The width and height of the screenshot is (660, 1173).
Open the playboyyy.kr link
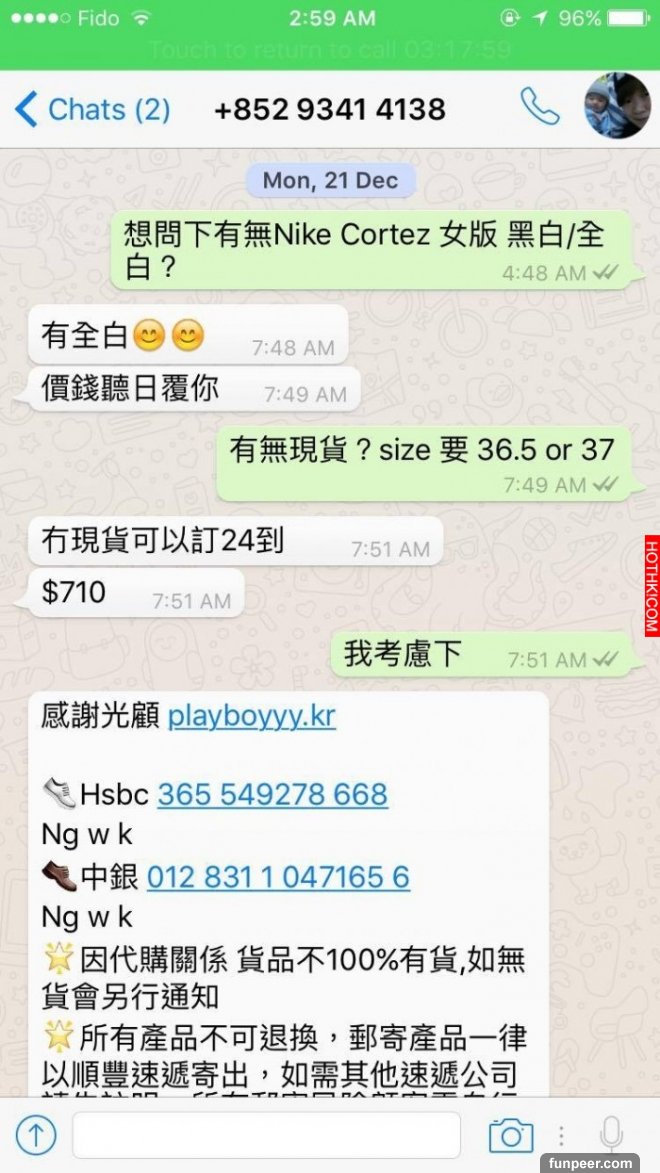point(252,716)
